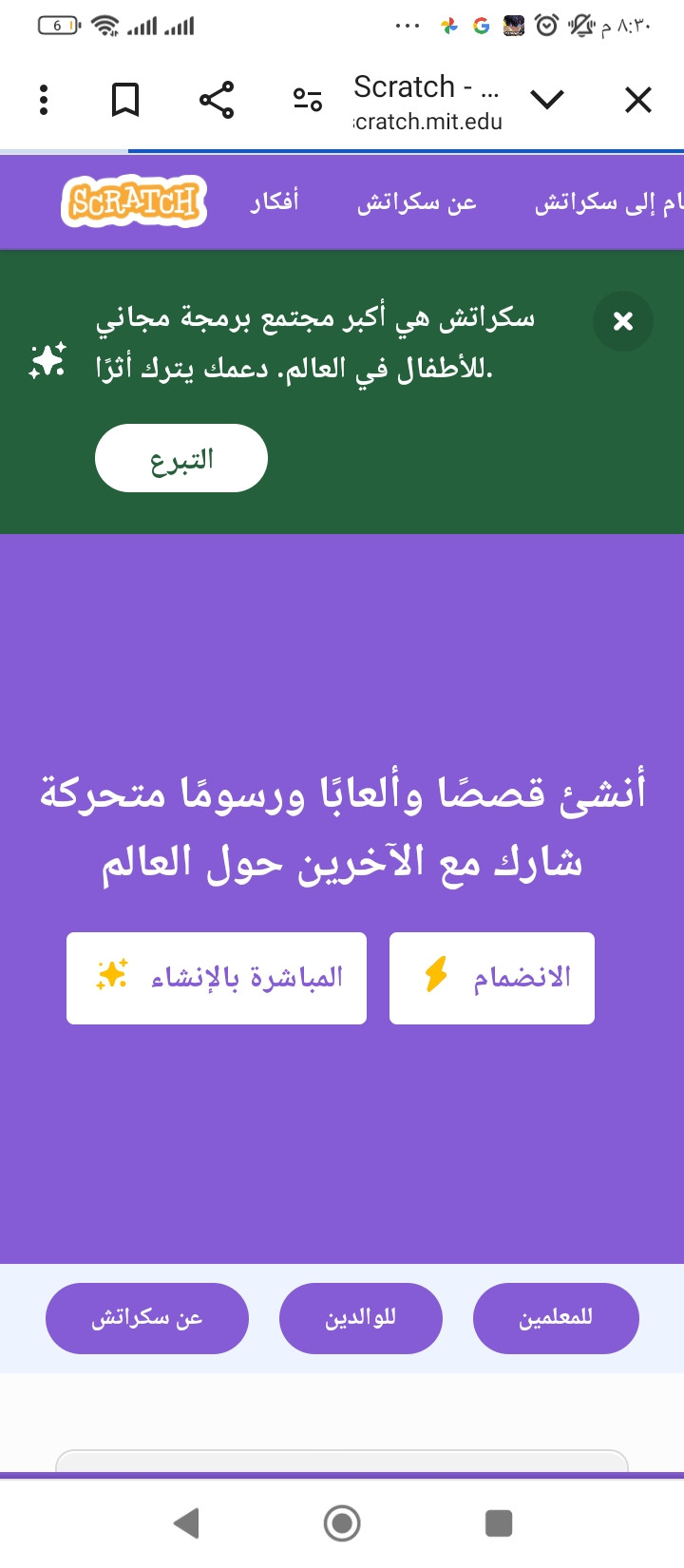Bookmark this Scratch page
The image size is (684, 1568).
[x=125, y=100]
